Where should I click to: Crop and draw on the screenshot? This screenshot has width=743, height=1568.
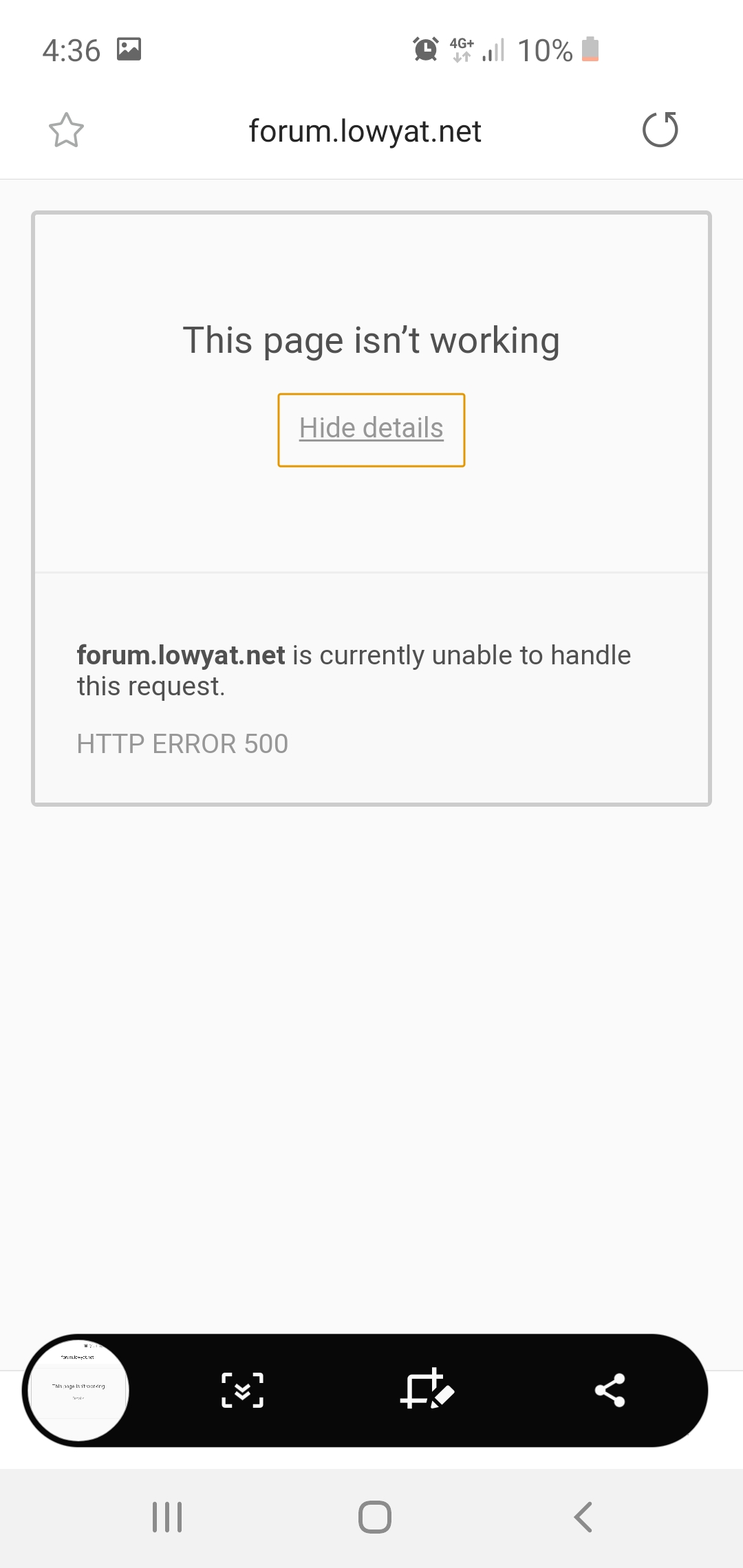[x=427, y=1389]
